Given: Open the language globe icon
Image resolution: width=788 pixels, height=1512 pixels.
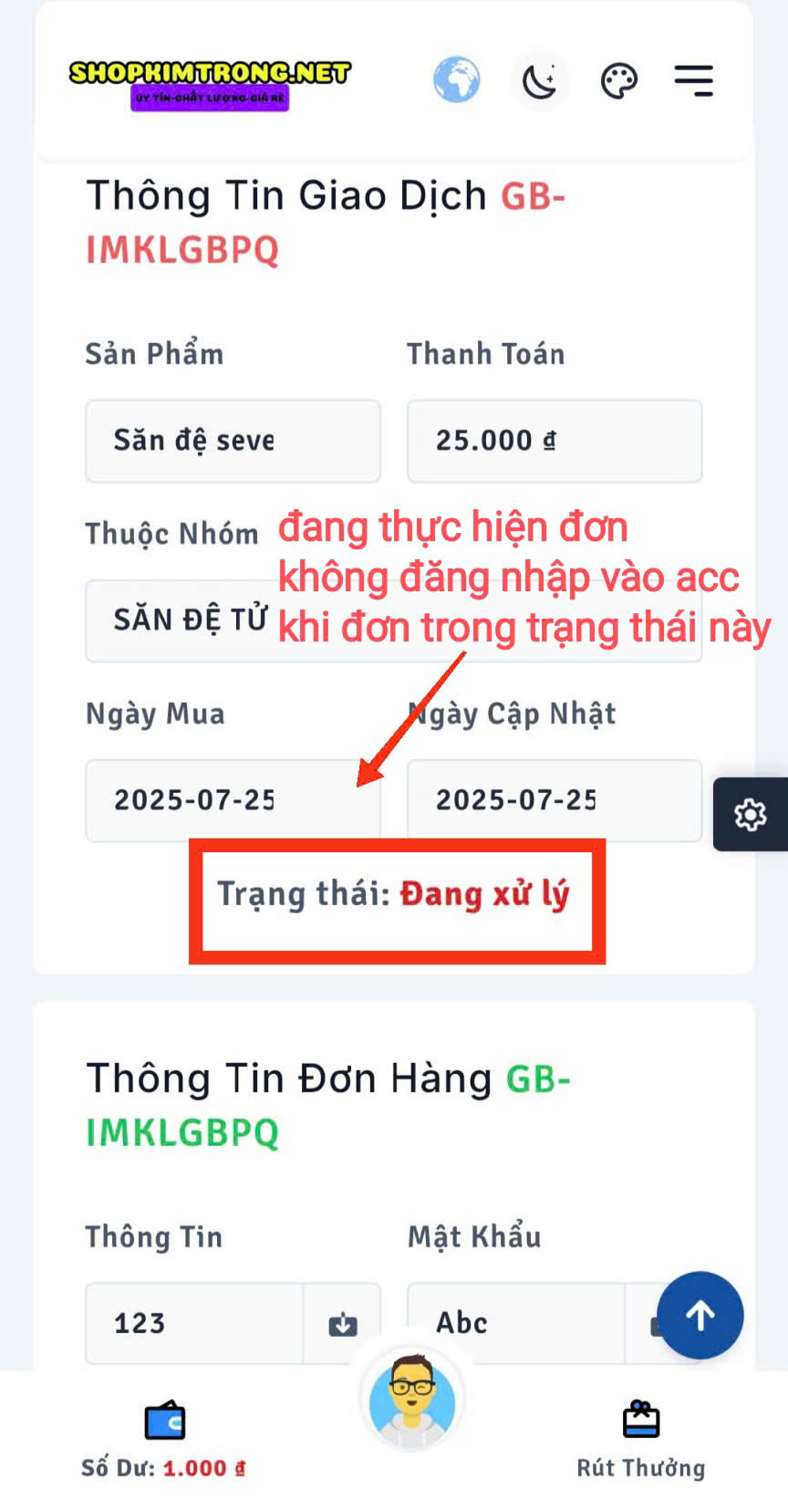Looking at the screenshot, I should coord(456,80).
